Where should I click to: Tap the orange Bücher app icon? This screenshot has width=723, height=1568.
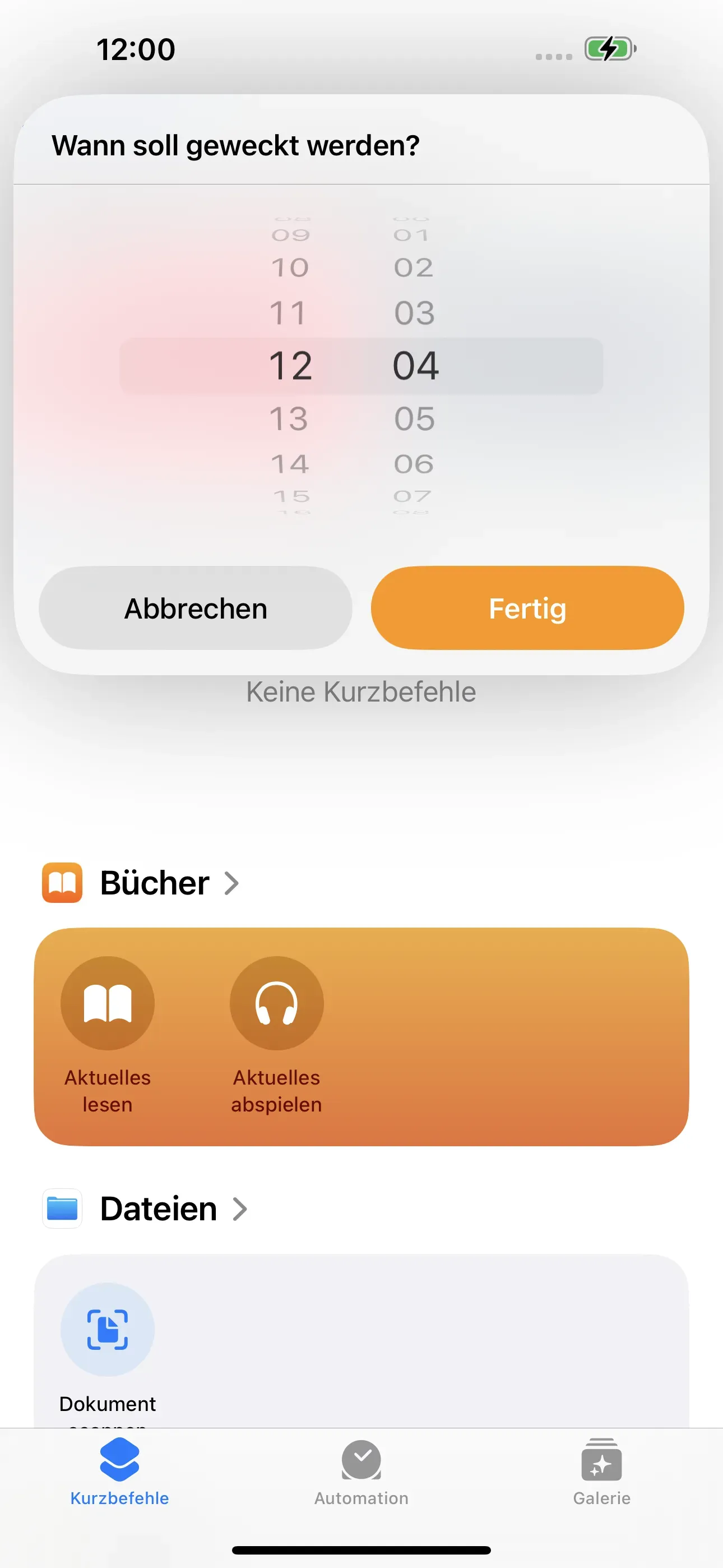(61, 883)
